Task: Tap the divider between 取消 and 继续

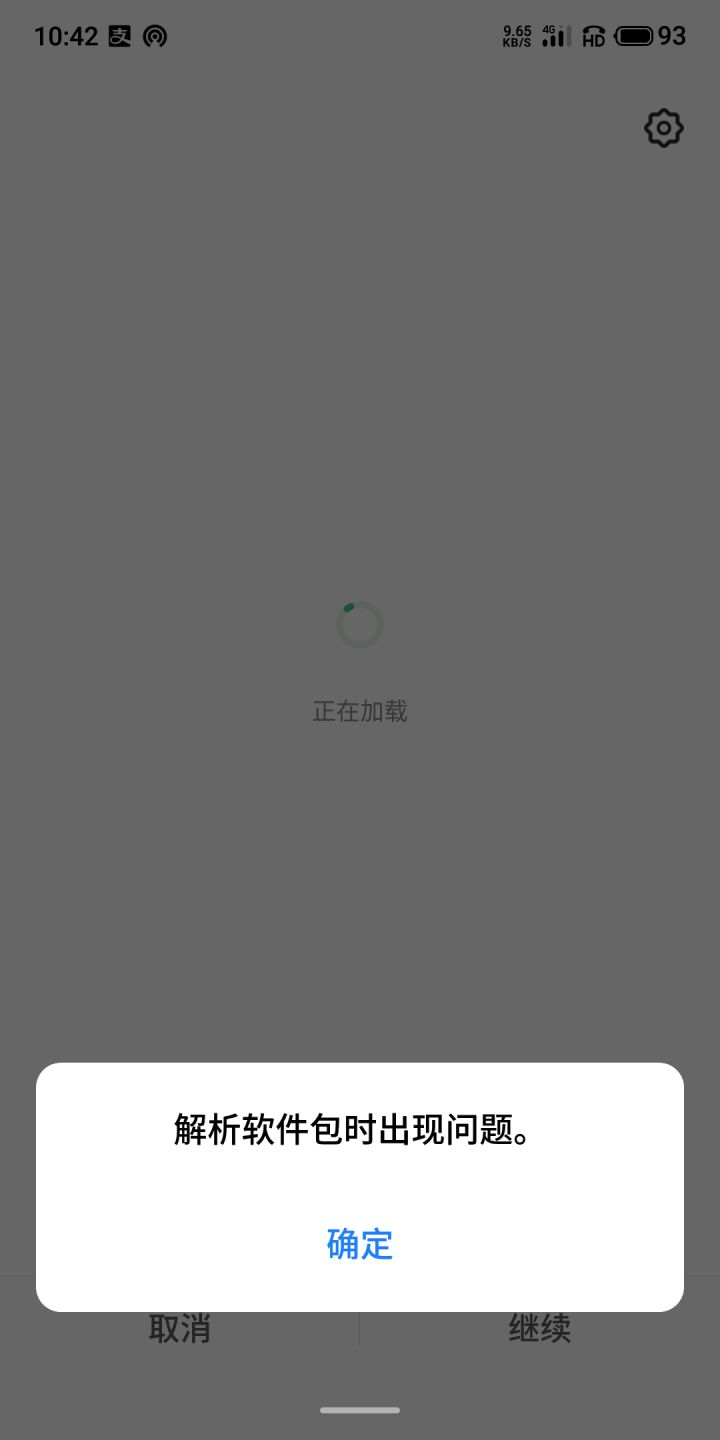Action: (360, 1328)
